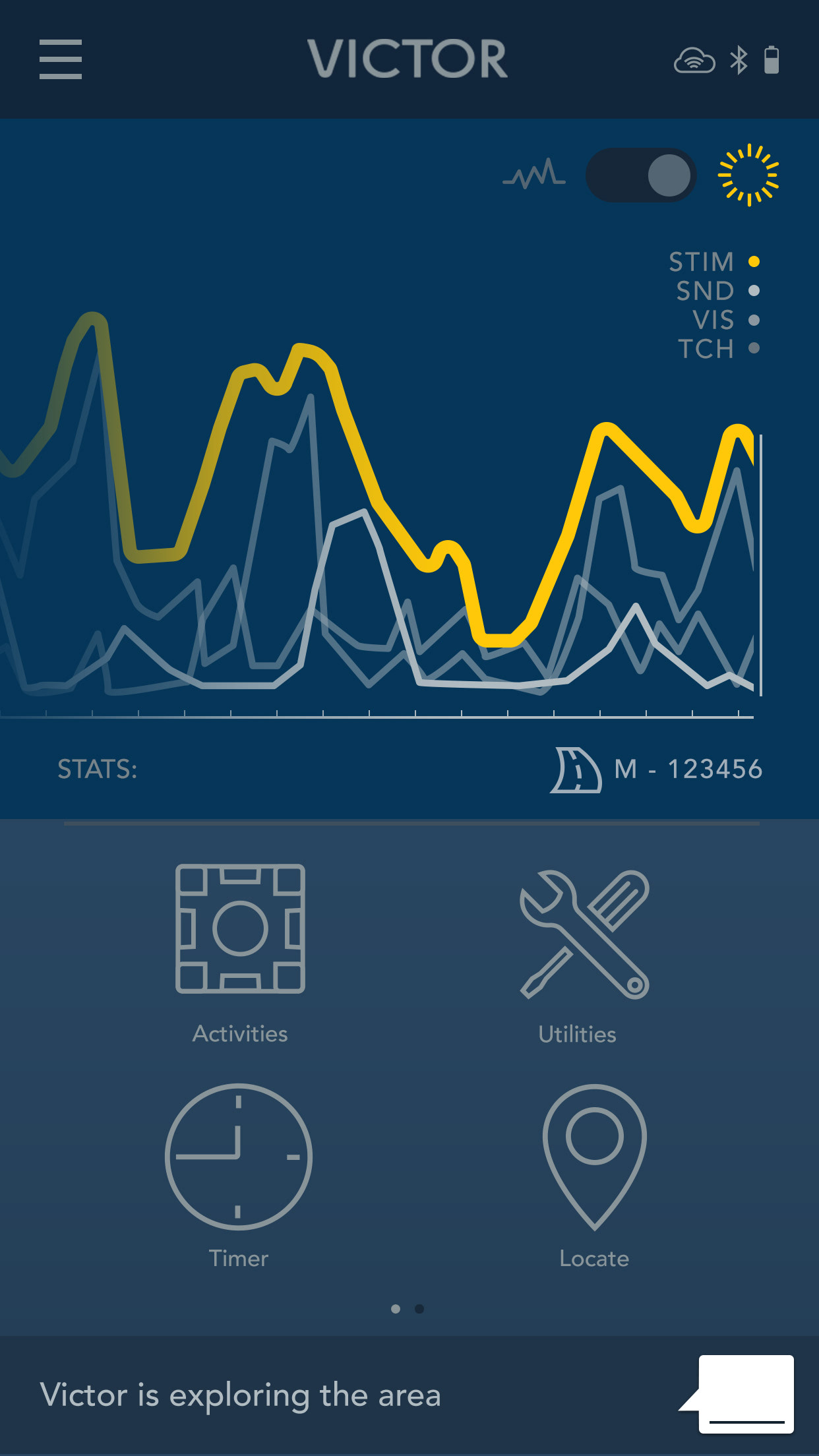The image size is (819, 1456).
Task: Go to second page indicator dot
Action: (x=419, y=1309)
